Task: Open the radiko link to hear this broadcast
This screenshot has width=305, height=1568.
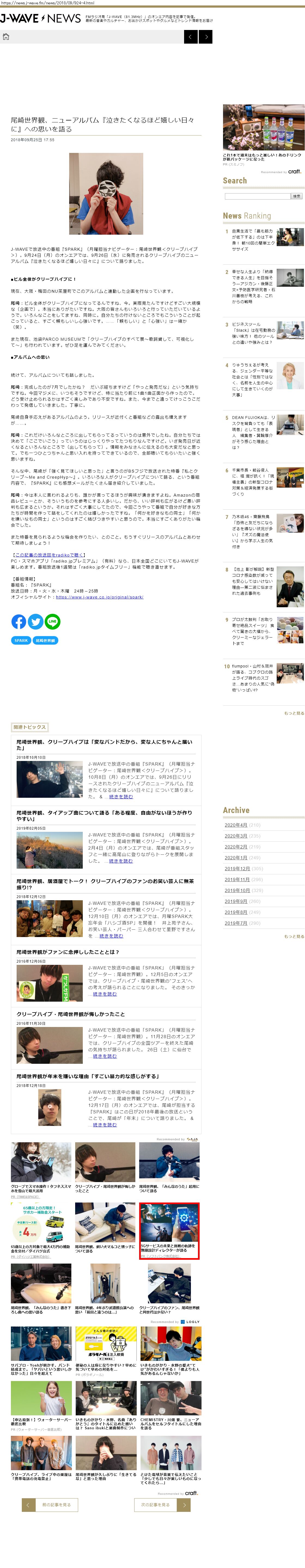Action: point(49,555)
